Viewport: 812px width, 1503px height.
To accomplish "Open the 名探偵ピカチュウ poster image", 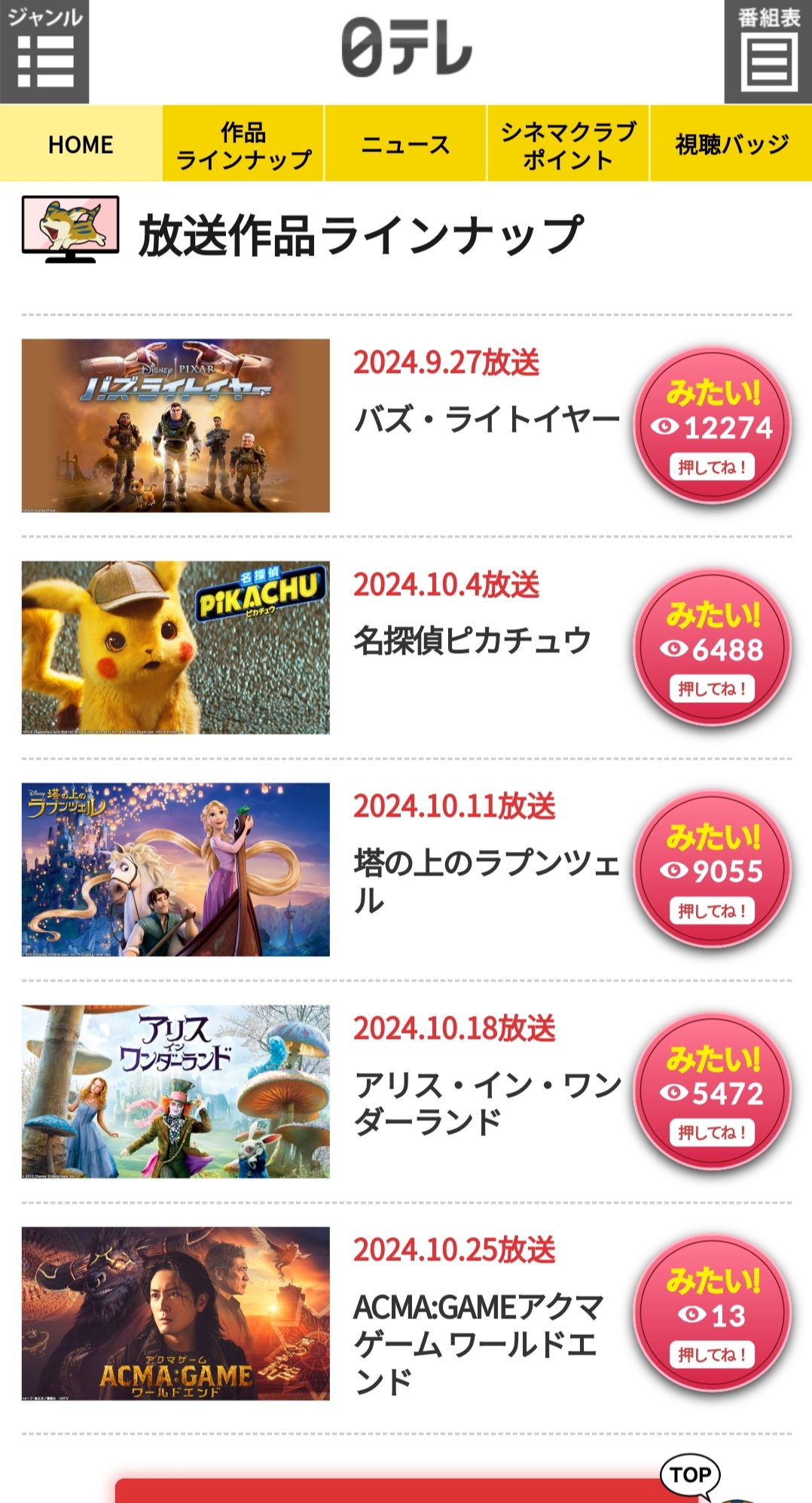I will (x=176, y=647).
